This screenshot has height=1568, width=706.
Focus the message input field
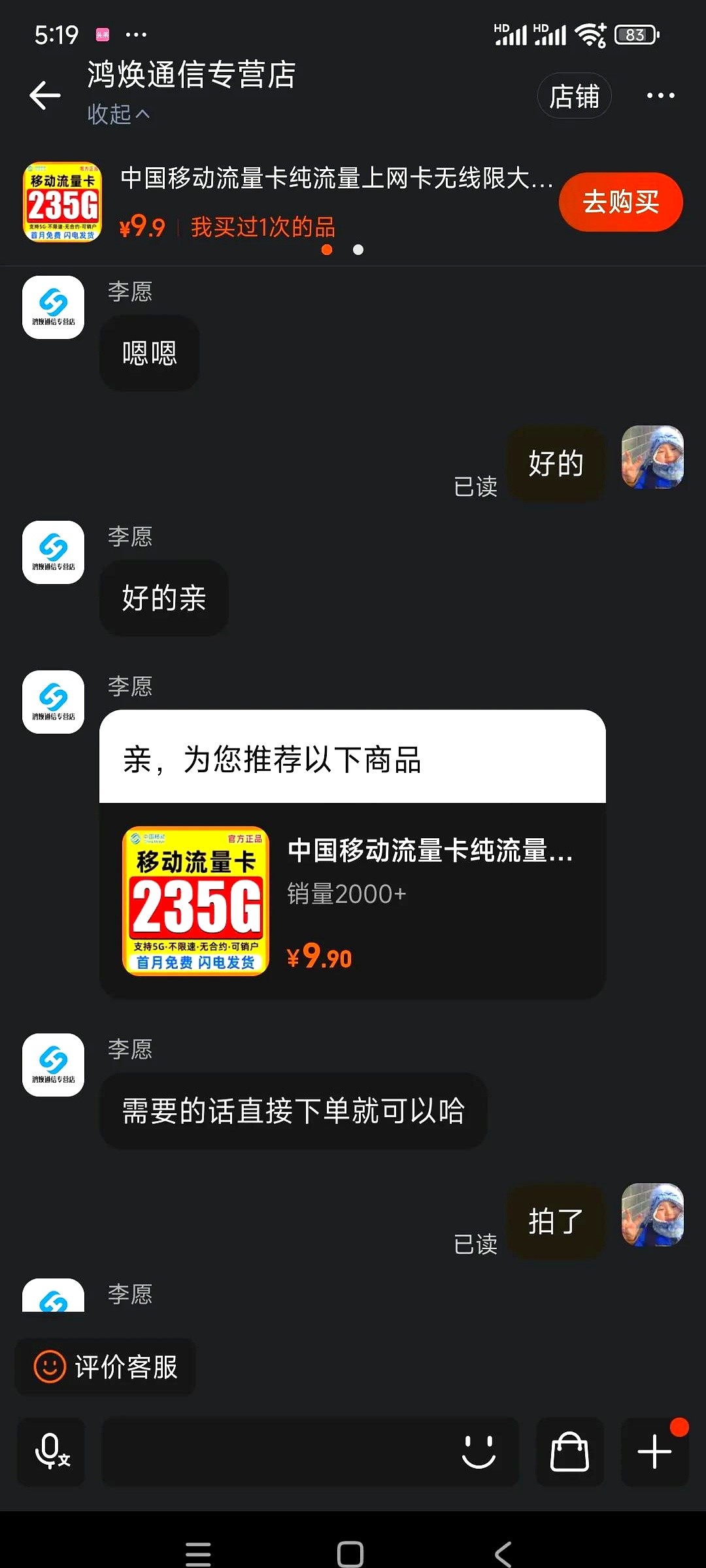[x=275, y=1452]
